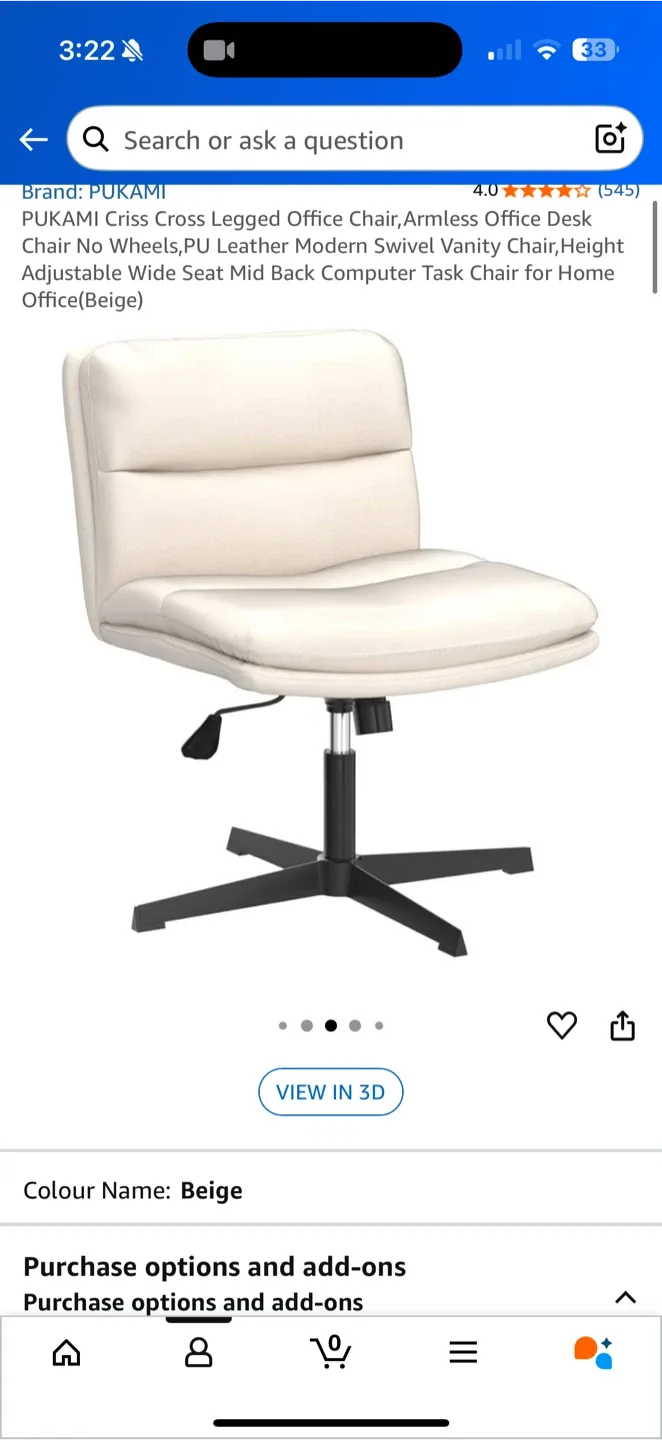
Task: Open the hamburger menu tab
Action: 463,1353
